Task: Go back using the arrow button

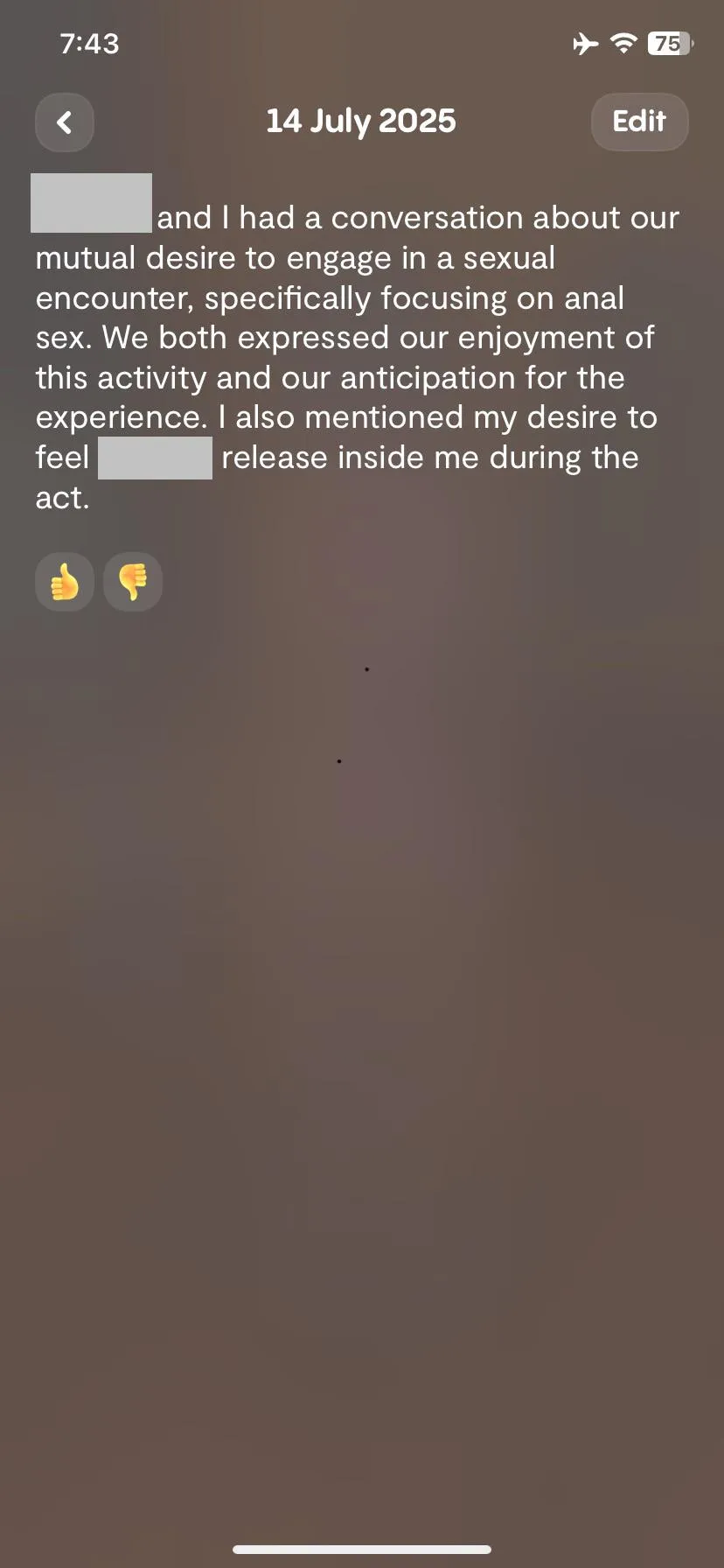Action: coord(65,122)
